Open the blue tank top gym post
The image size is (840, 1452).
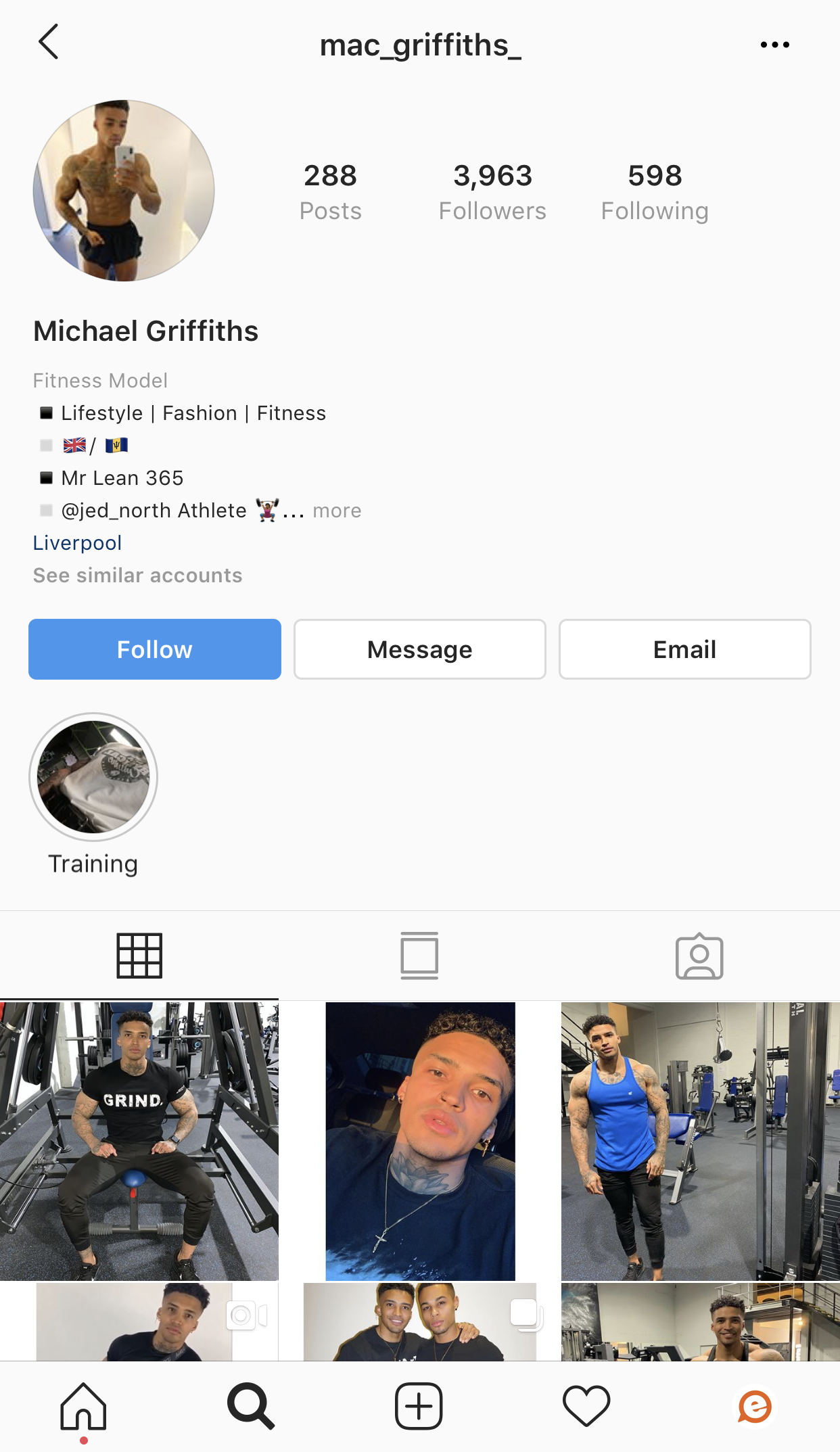click(701, 1142)
